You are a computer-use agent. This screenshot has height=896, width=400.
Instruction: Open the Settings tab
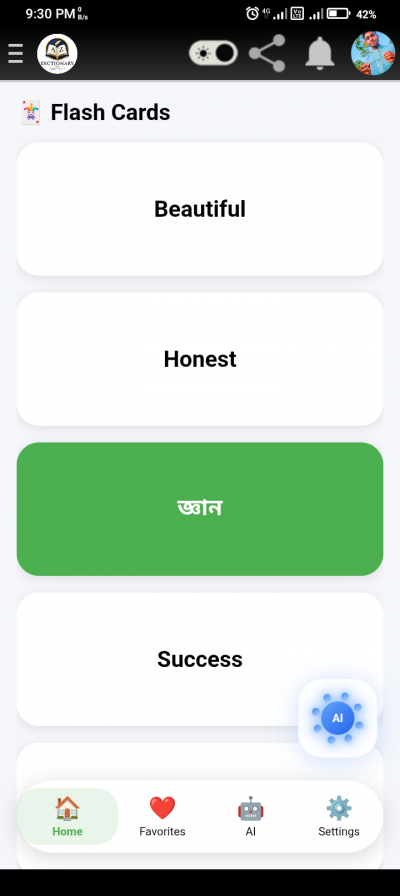(339, 817)
